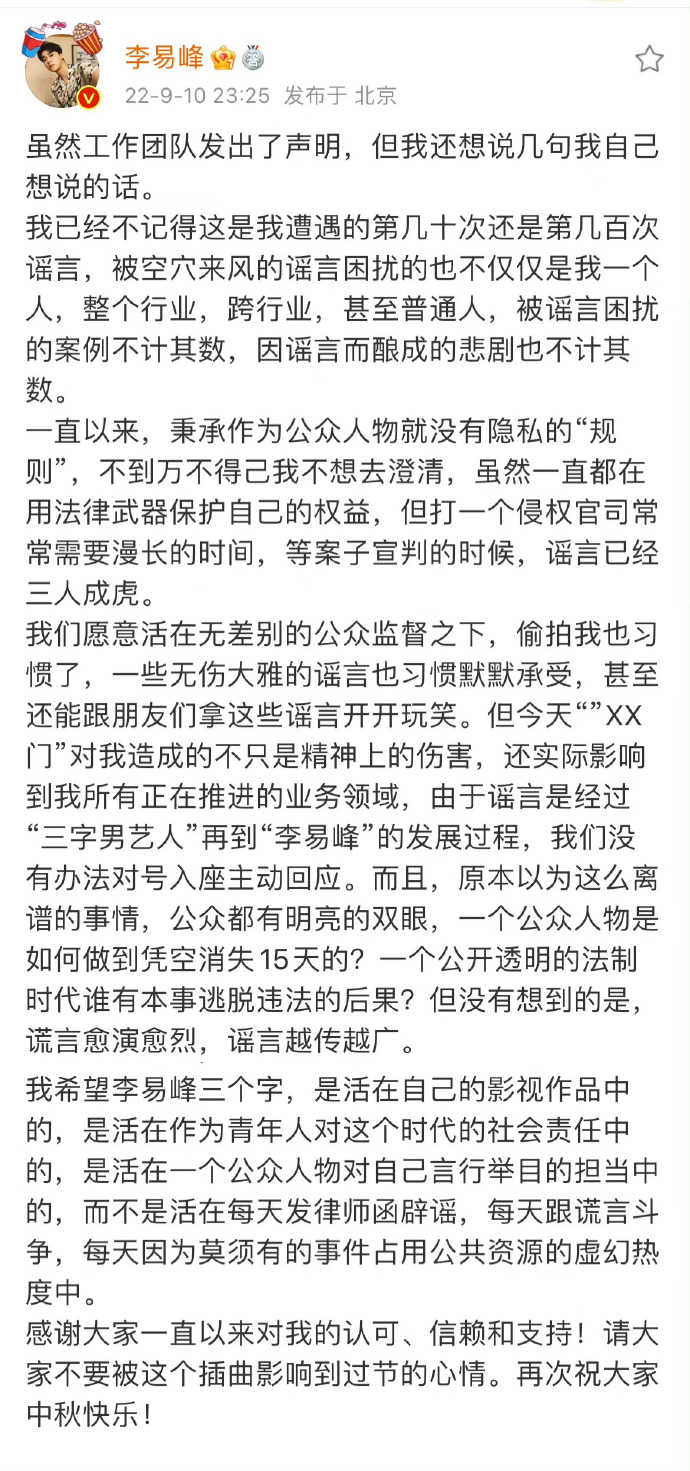Viewport: 690px width, 1471px height.
Task: Open 李易峰's profile avatar
Action: [x=65, y=72]
